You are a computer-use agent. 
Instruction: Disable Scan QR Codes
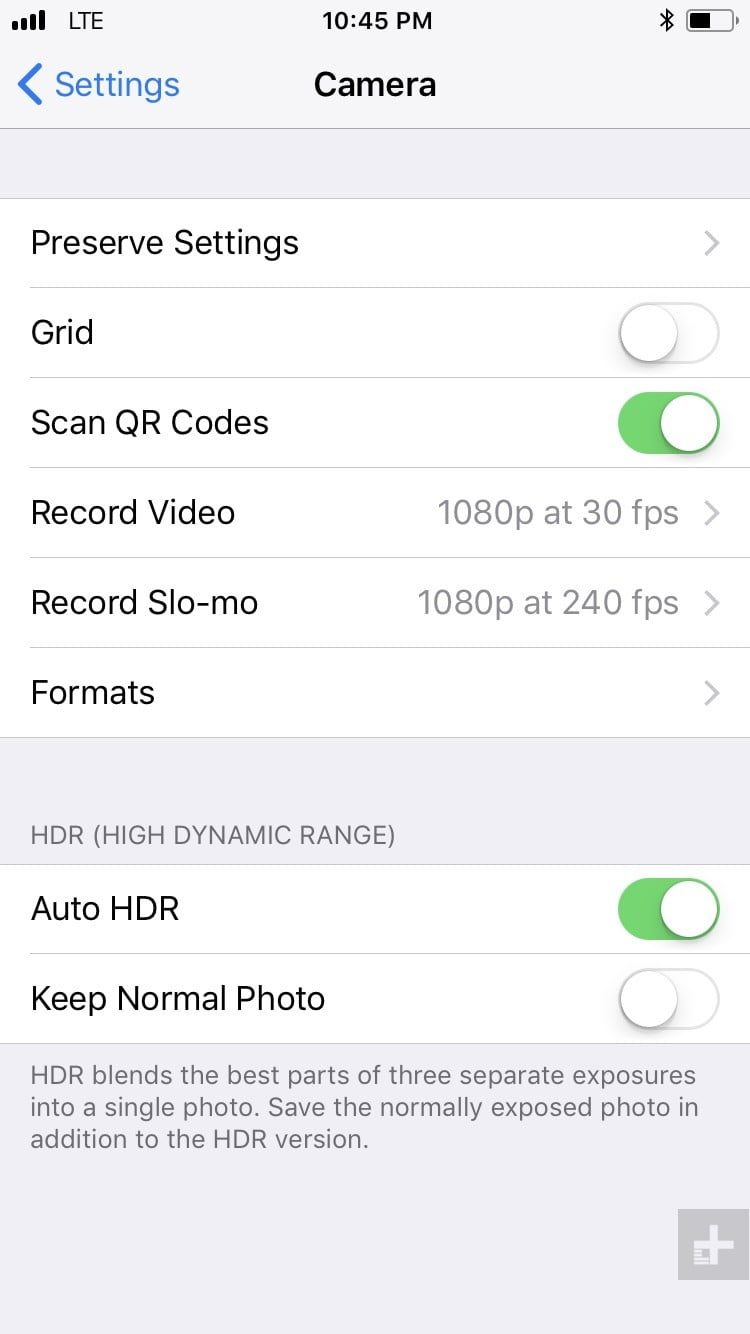(668, 423)
